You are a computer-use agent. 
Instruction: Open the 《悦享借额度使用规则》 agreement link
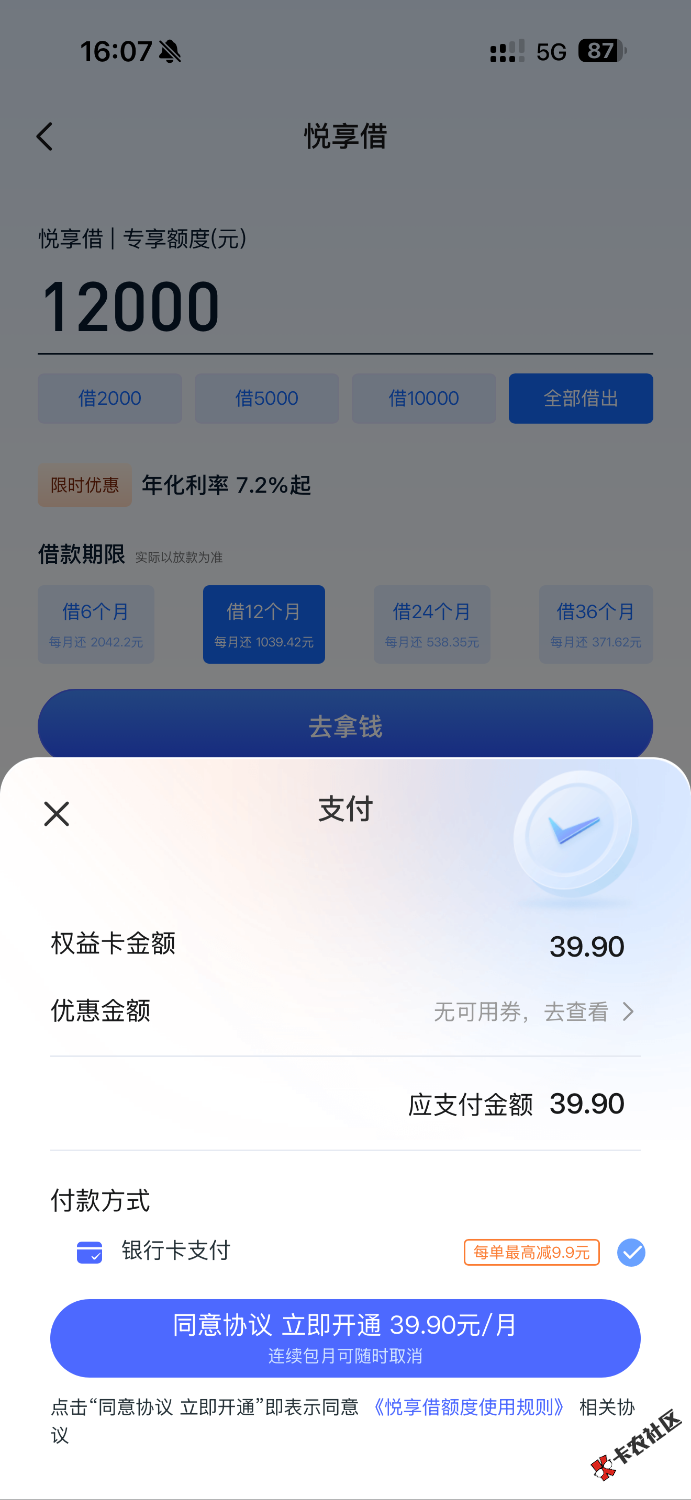(x=469, y=1407)
